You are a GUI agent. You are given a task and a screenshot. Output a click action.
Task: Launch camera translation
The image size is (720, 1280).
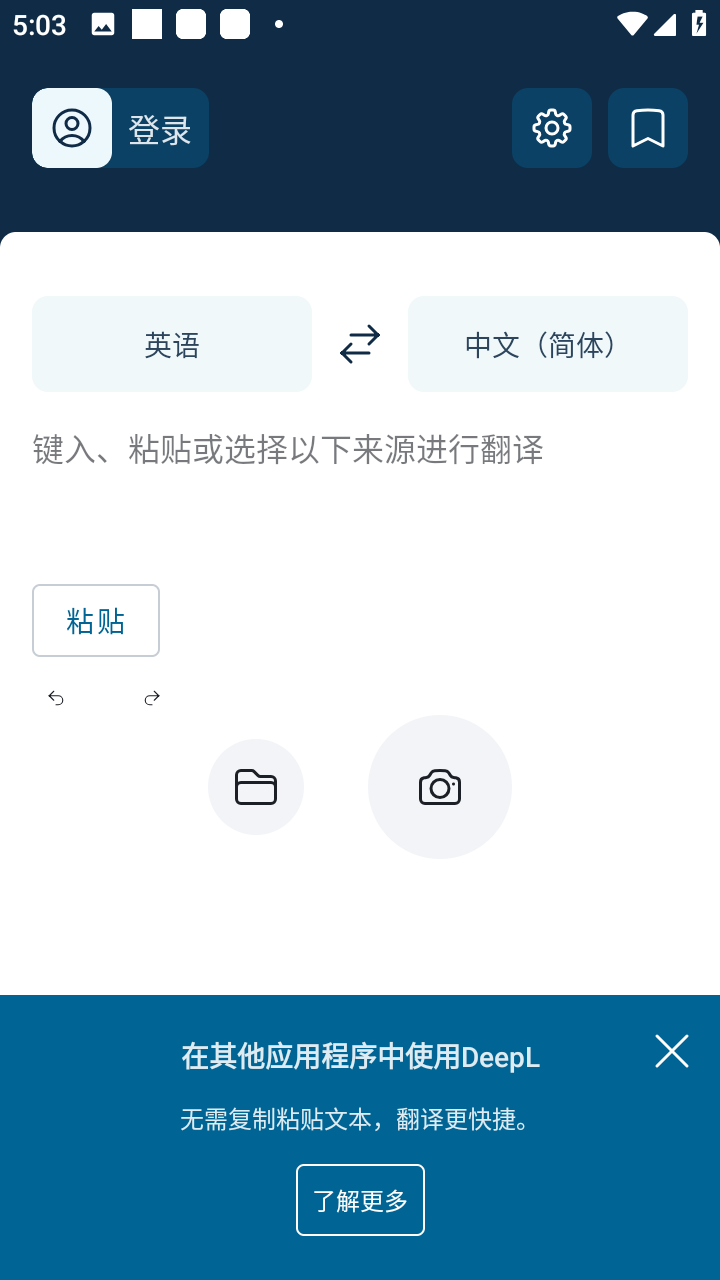[440, 787]
